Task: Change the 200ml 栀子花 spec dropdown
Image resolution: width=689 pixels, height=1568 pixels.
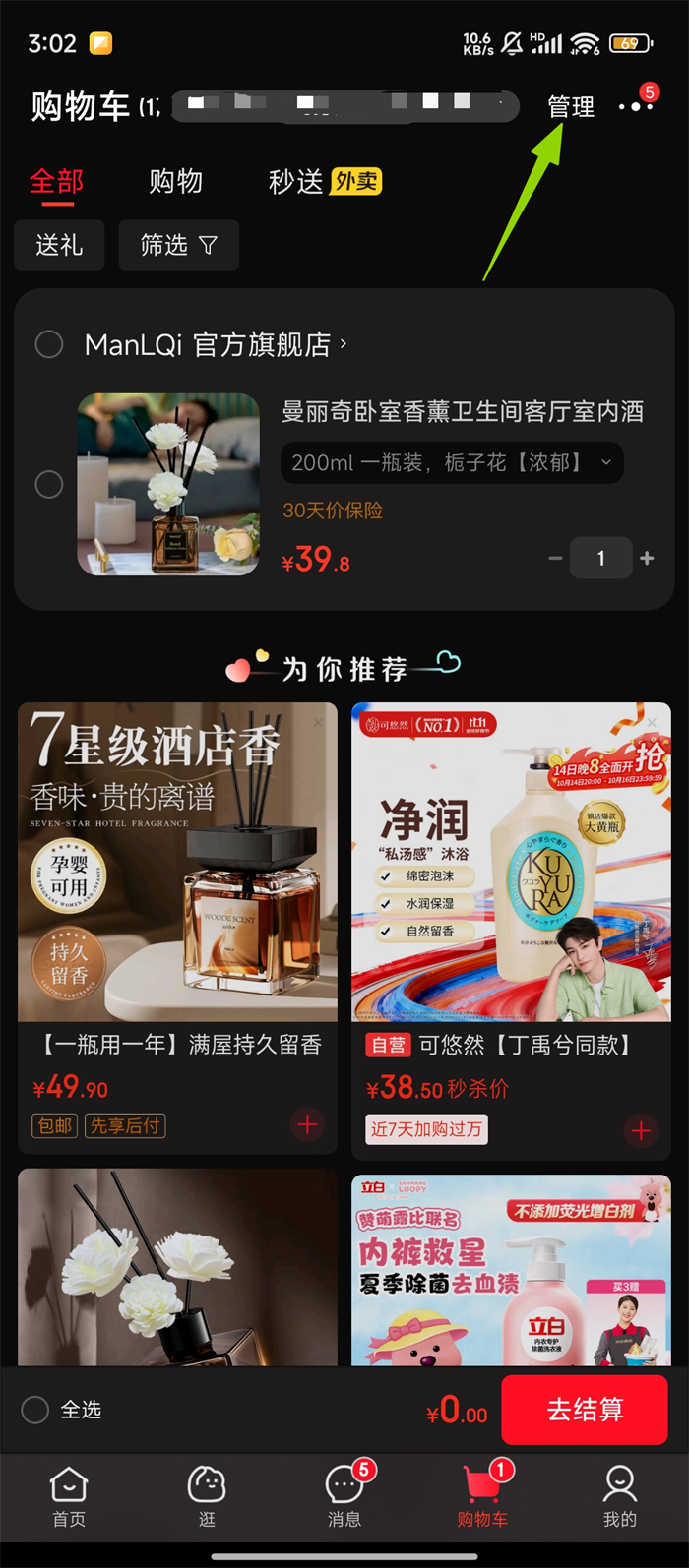Action: click(452, 462)
